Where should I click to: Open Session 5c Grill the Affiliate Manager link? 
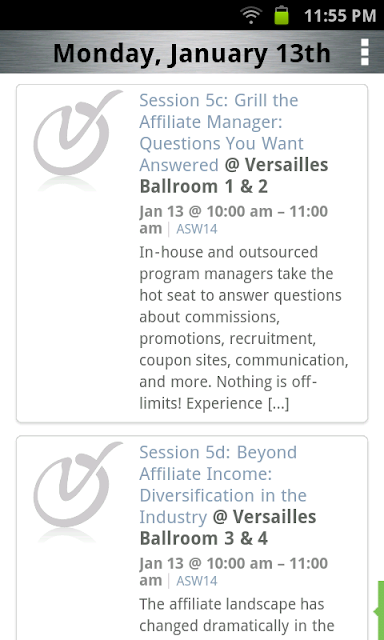[222, 133]
